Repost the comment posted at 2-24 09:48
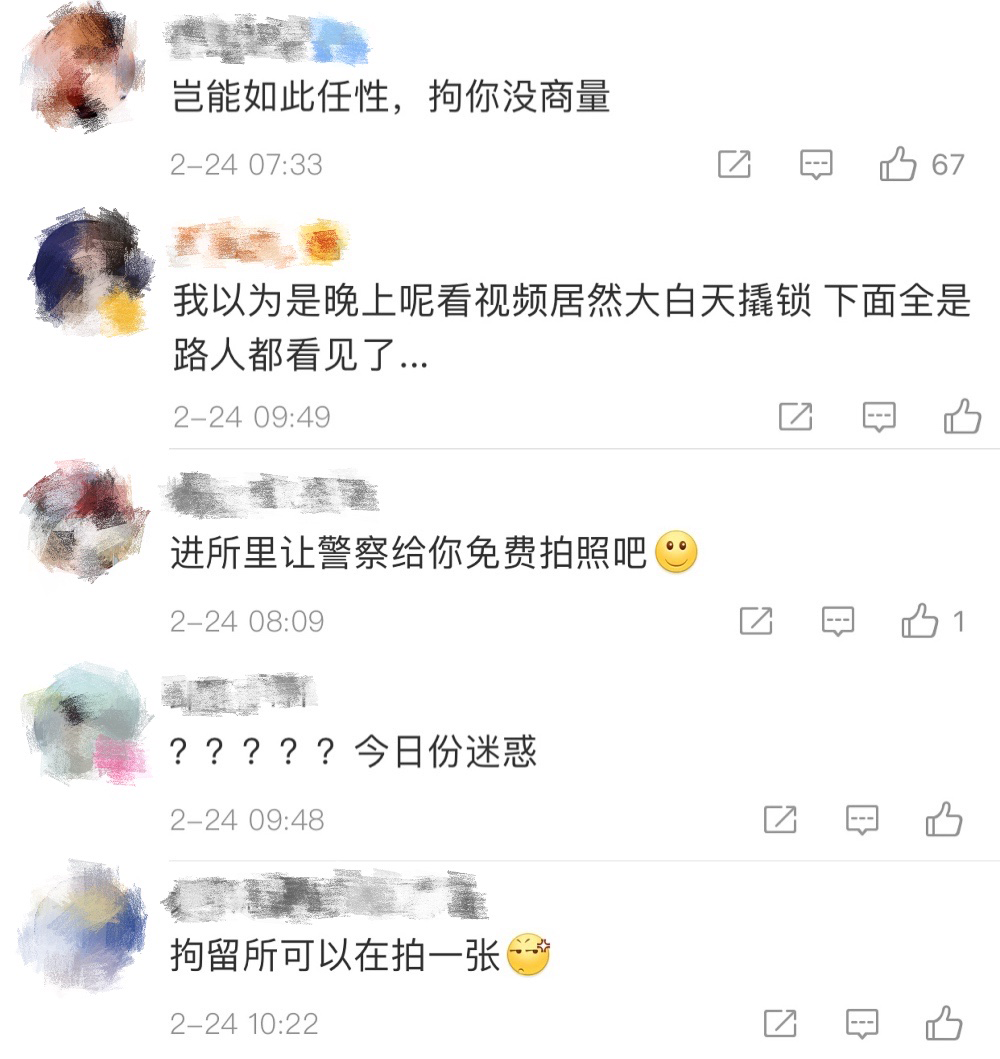Image resolution: width=1000 pixels, height=1059 pixels. click(780, 821)
